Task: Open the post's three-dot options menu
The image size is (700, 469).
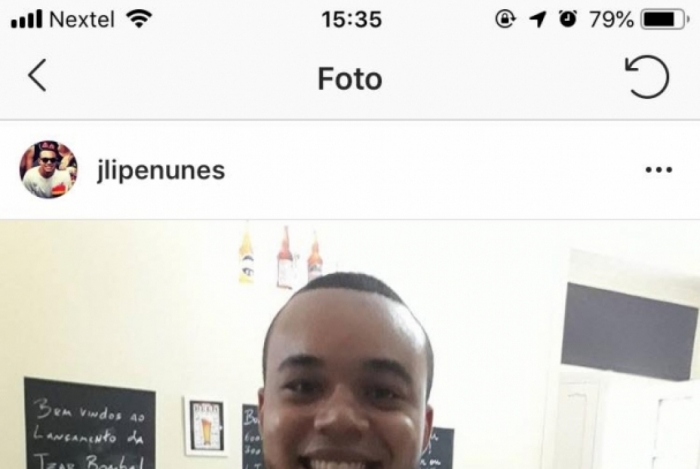Action: point(658,171)
